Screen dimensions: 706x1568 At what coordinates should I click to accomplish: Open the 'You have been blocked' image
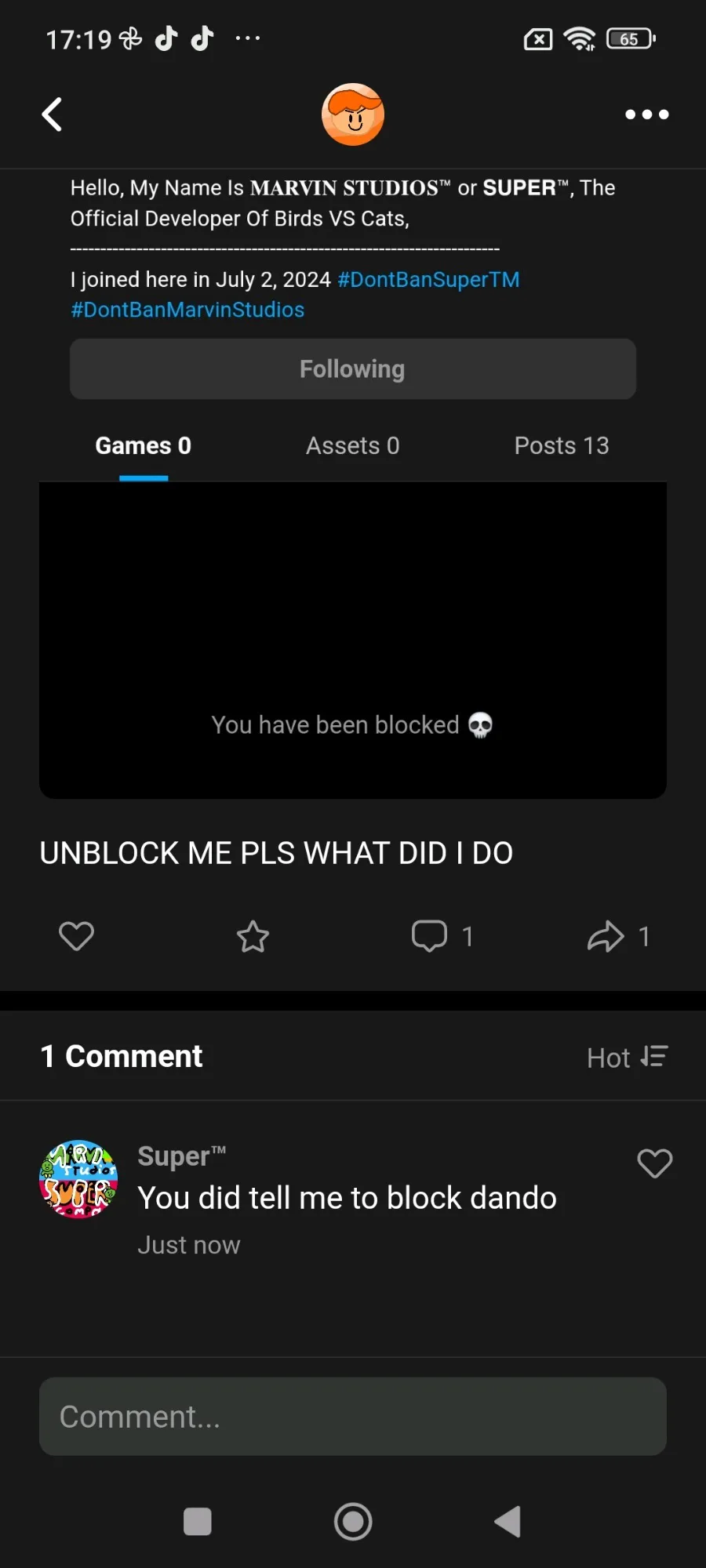pyautogui.click(x=353, y=640)
